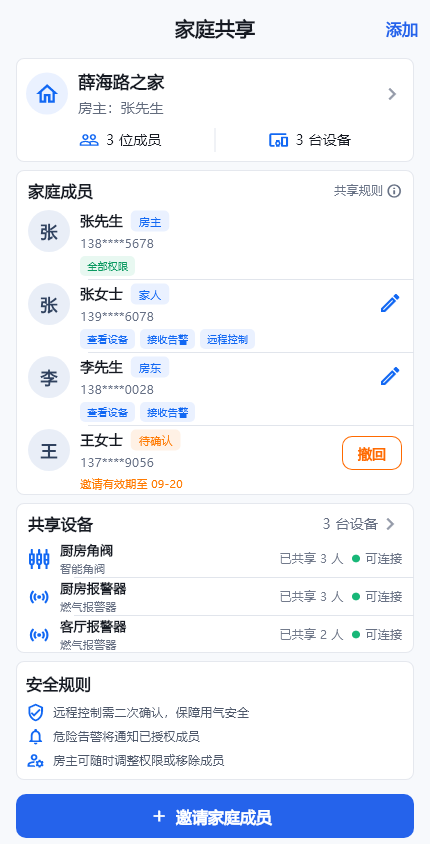View the 共享规则 info

(x=368, y=191)
